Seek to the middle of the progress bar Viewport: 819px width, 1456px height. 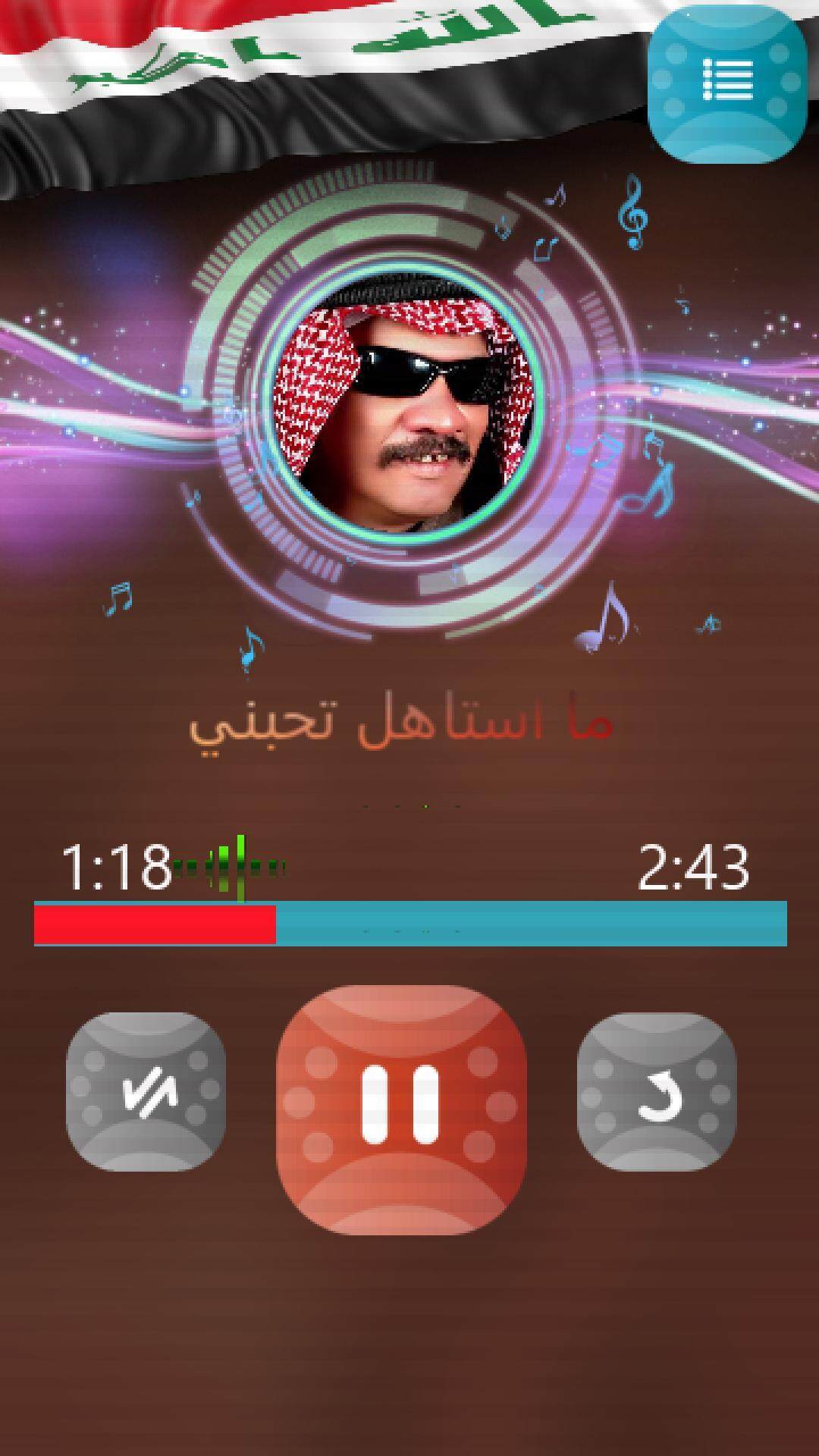click(410, 924)
